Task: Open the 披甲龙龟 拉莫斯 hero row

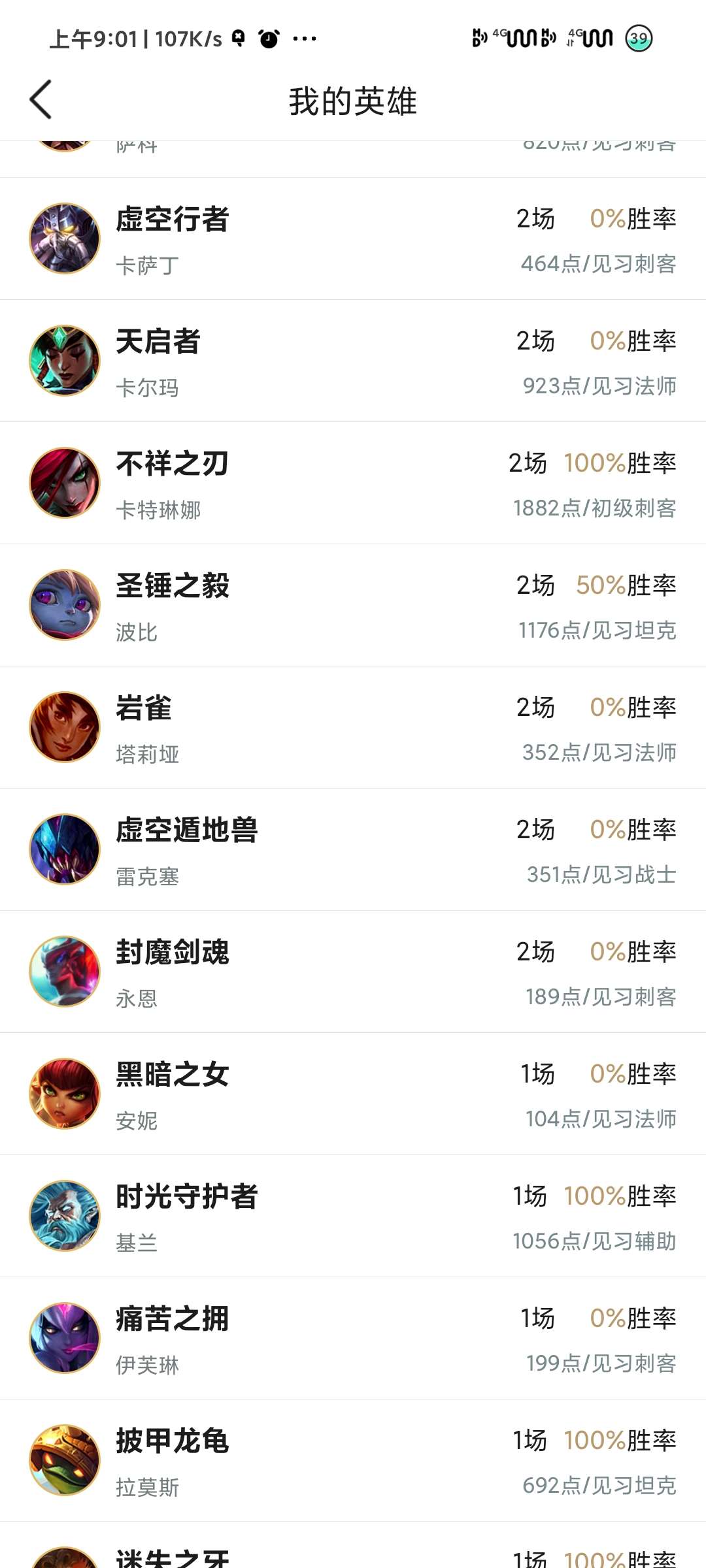Action: click(x=353, y=1460)
